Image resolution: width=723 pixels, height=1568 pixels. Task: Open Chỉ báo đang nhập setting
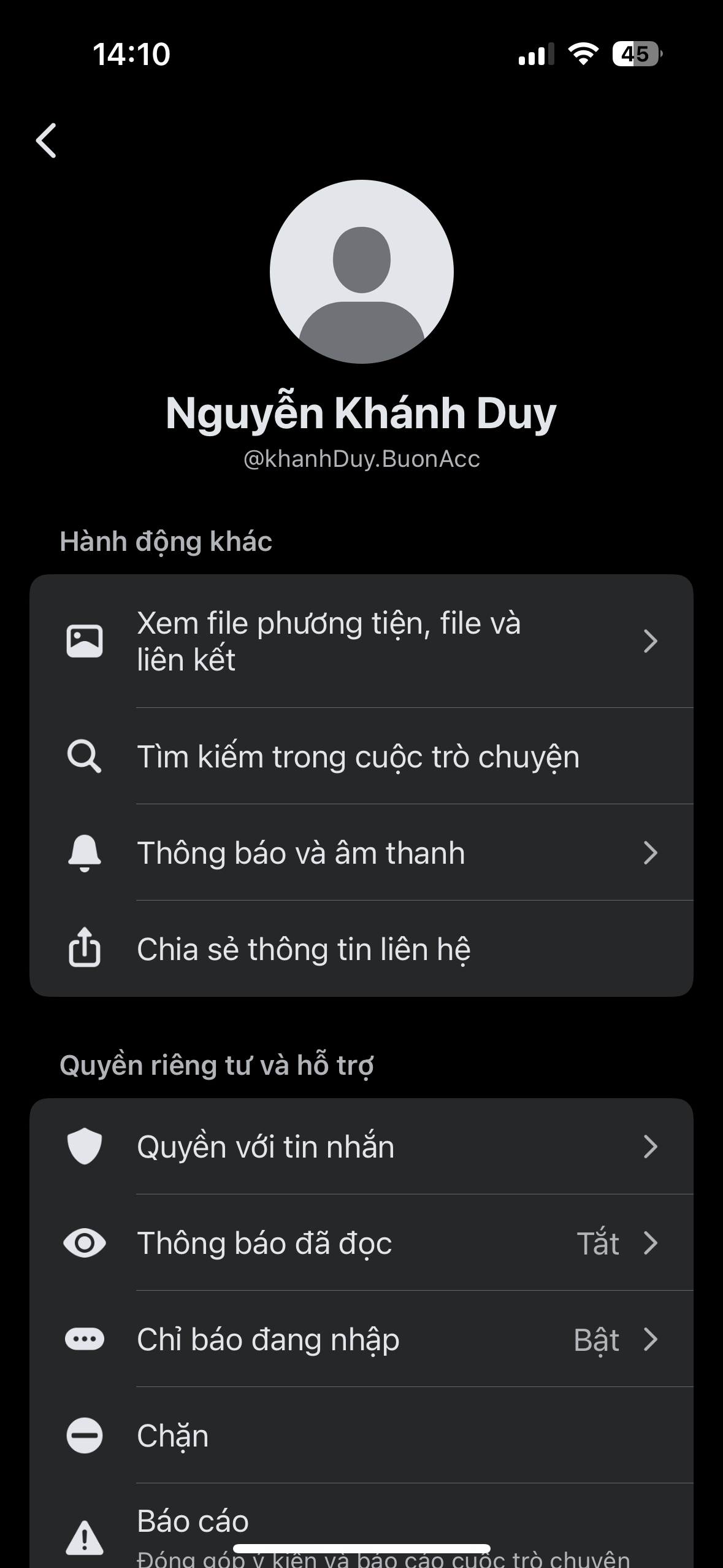tap(361, 1339)
